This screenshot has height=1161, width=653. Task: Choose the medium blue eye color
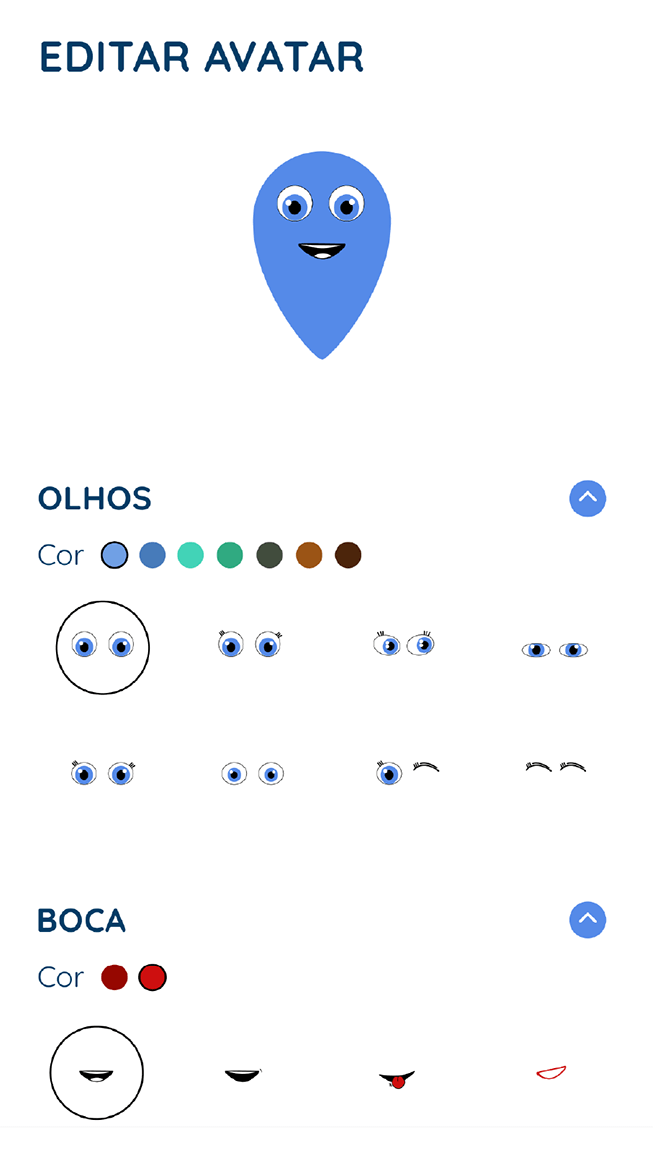(152, 555)
